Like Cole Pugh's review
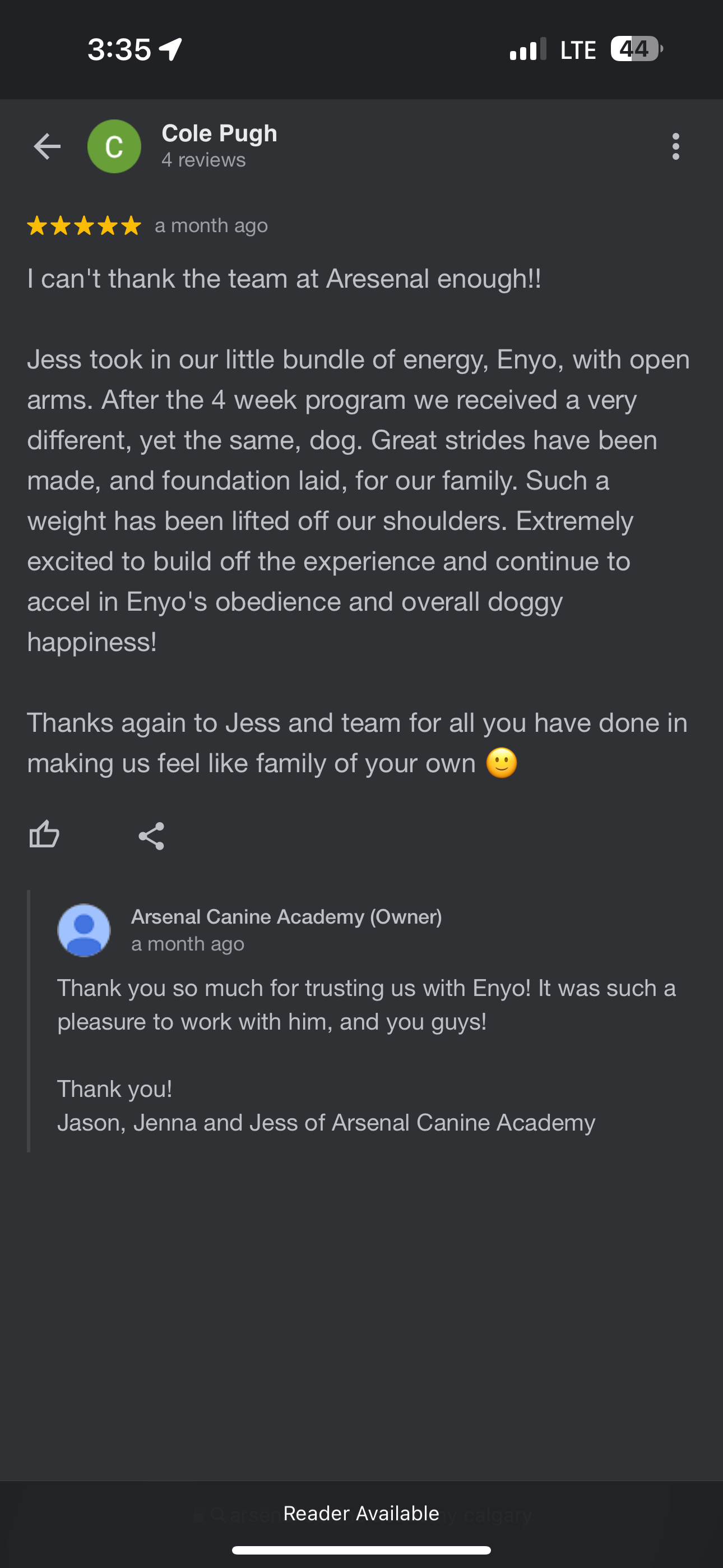The image size is (723, 1568). [x=44, y=834]
